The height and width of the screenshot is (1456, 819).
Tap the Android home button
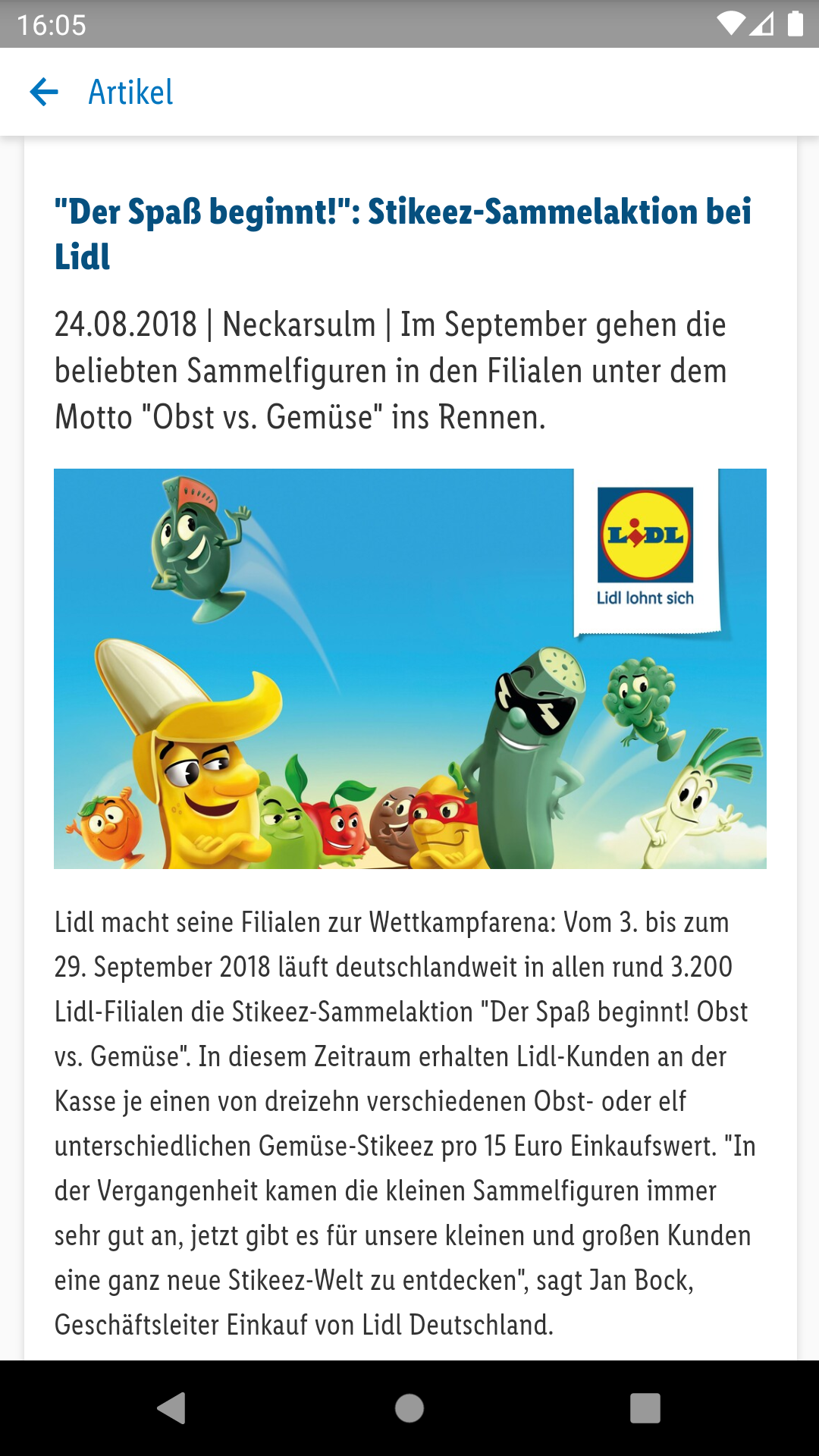[x=409, y=1408]
